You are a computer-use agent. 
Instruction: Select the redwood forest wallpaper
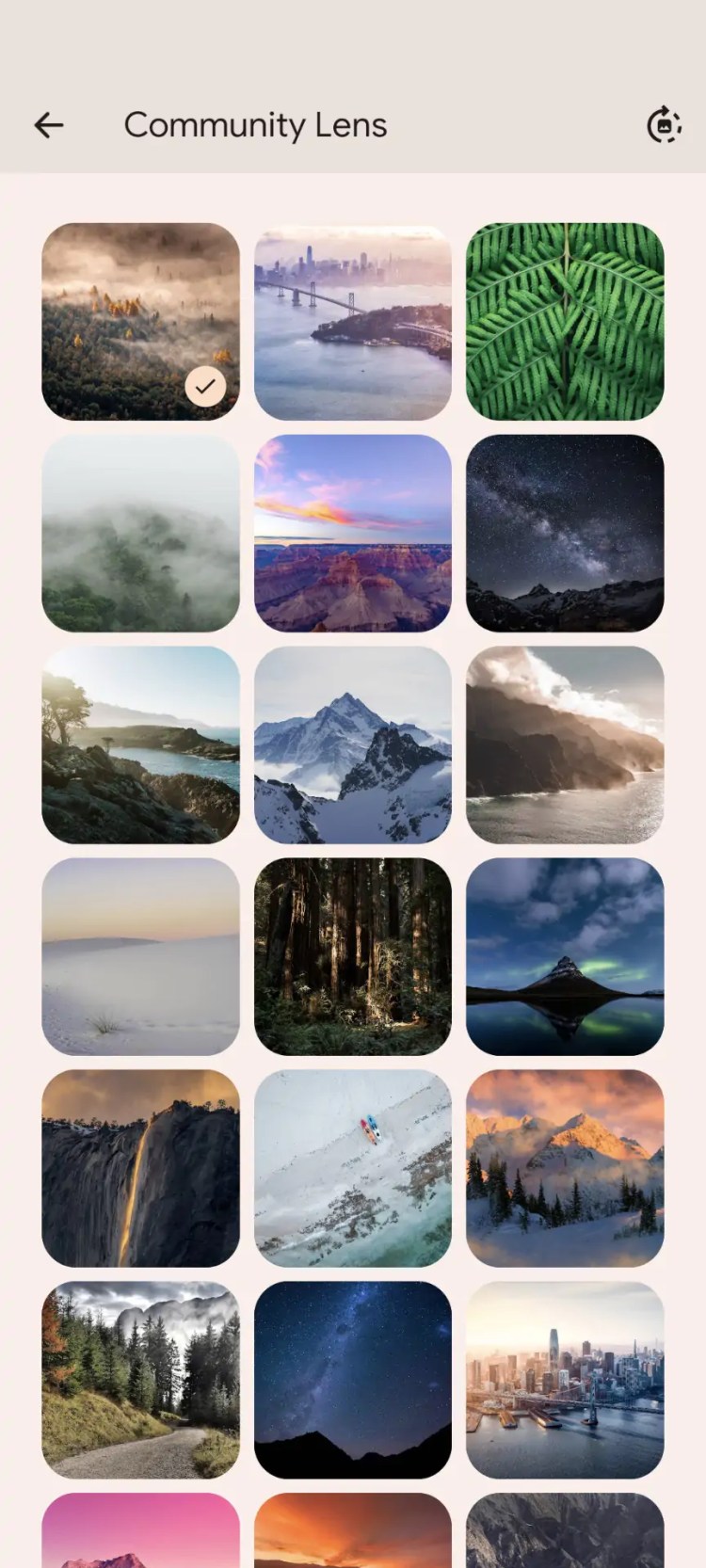353,956
